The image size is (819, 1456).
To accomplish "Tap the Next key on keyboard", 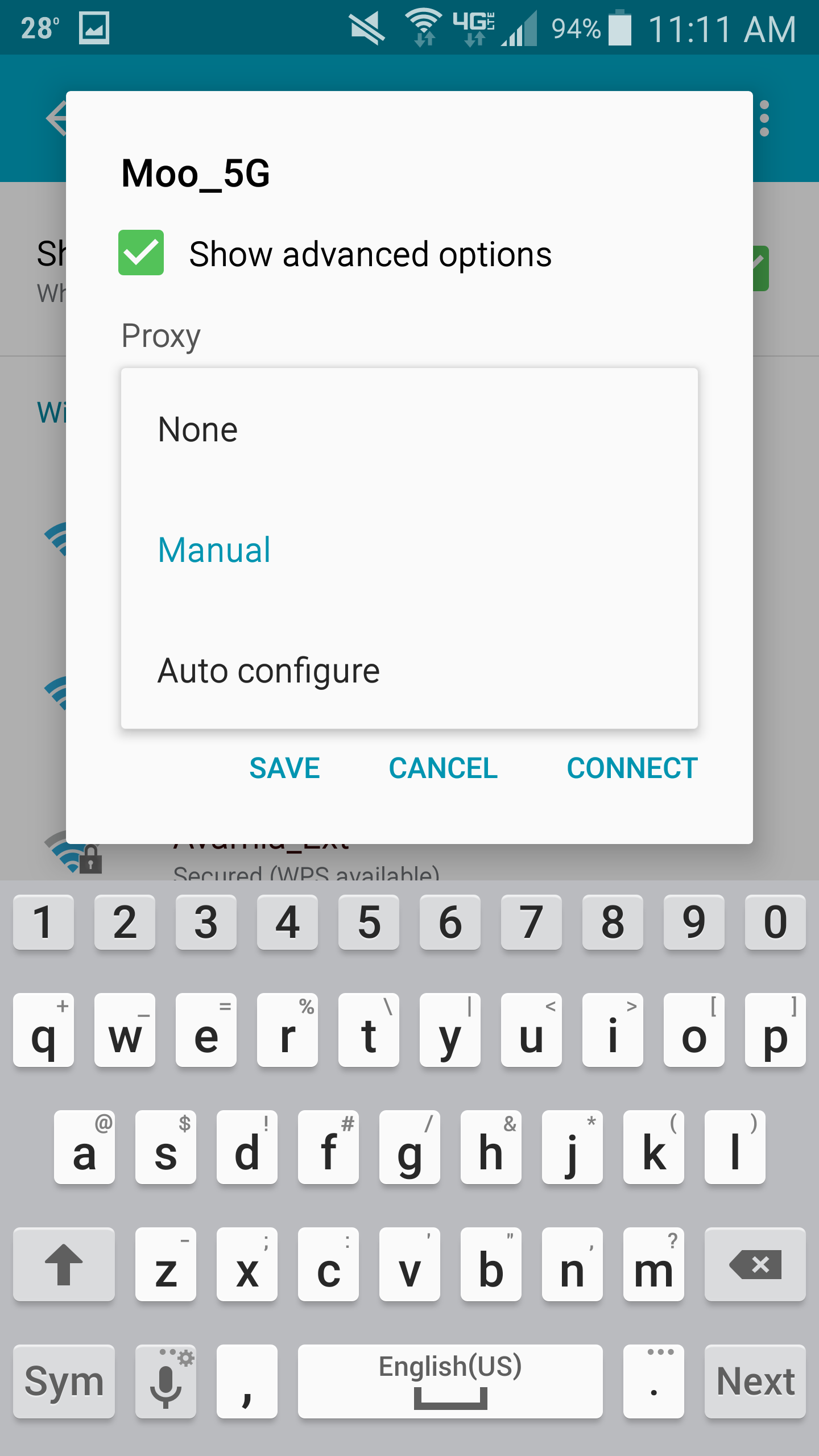I will (755, 1381).
